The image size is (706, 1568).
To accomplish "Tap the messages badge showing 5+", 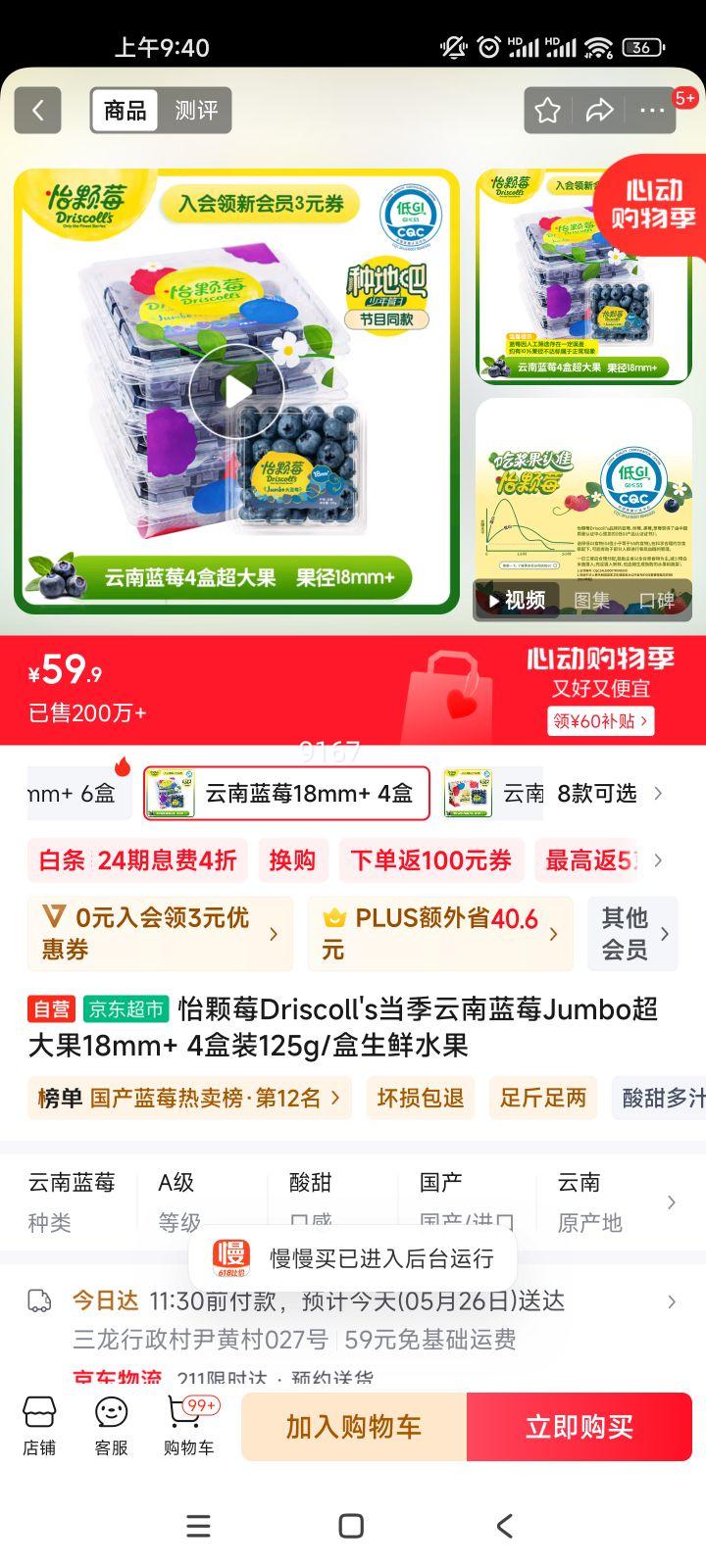I will point(686,98).
